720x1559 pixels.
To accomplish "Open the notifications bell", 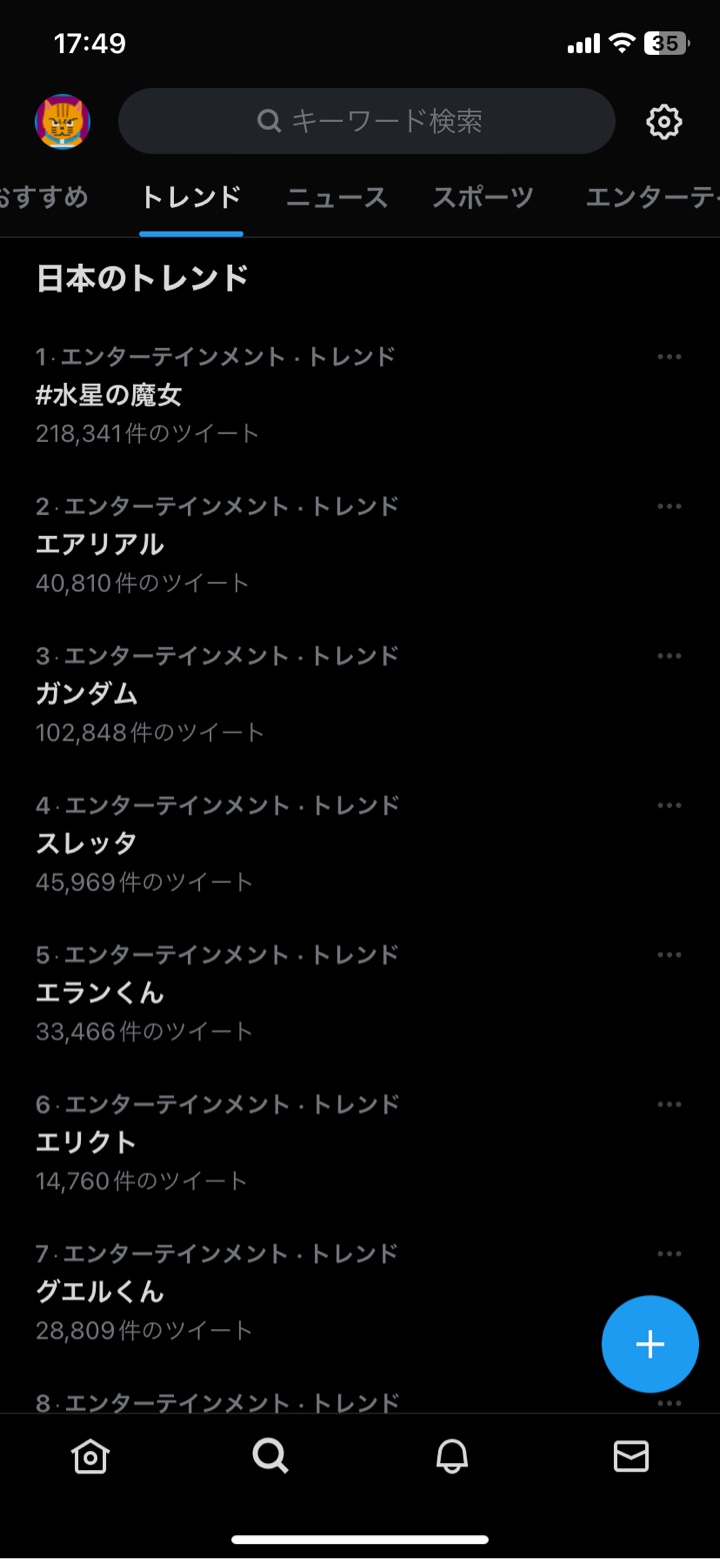I will 452,1456.
